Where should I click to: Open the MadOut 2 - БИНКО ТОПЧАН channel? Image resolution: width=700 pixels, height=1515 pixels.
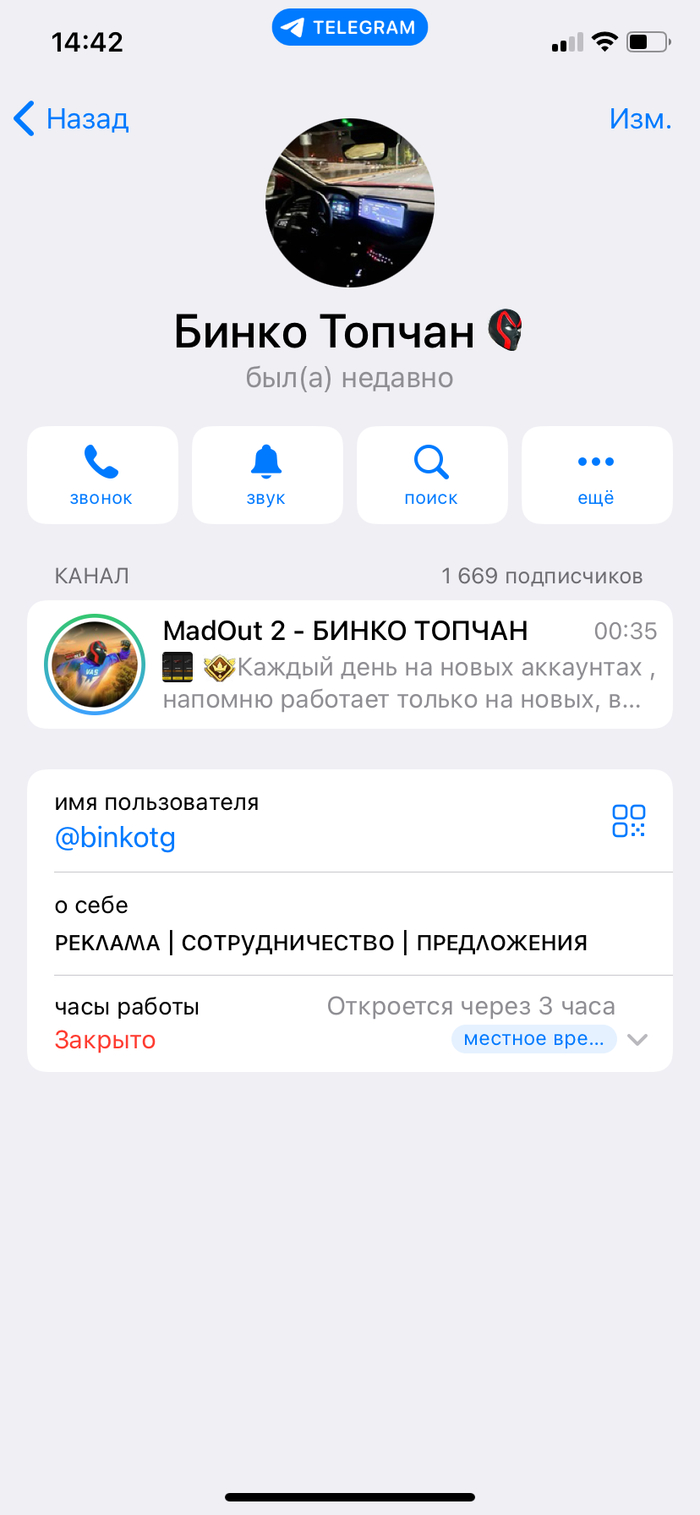(349, 664)
